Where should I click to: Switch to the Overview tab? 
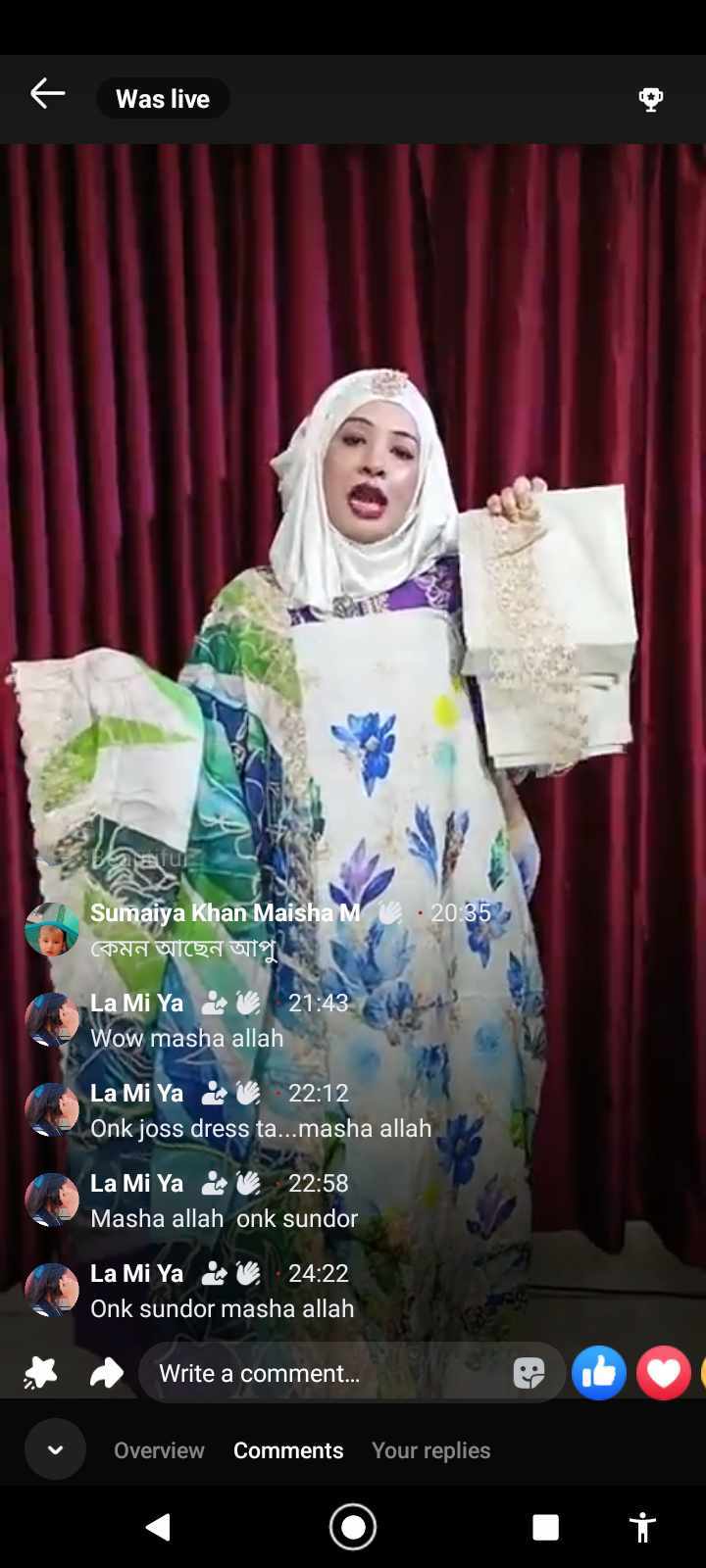pyautogui.click(x=159, y=1450)
